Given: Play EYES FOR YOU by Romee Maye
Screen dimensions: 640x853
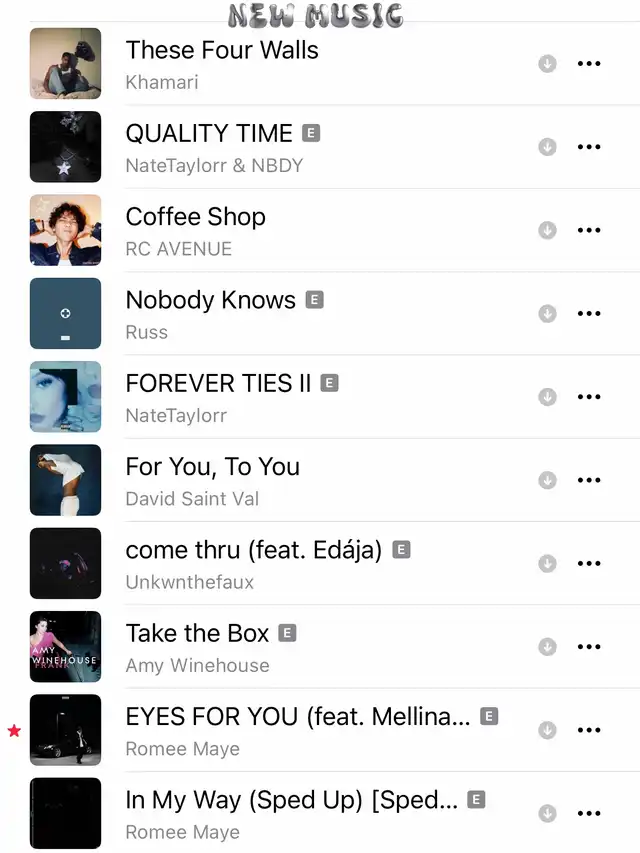Looking at the screenshot, I should [x=297, y=717].
